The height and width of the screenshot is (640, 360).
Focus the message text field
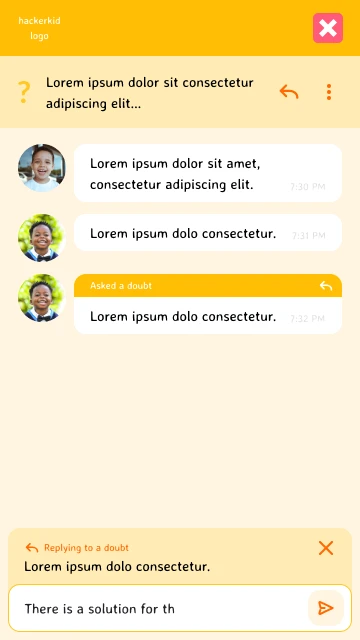(158, 608)
